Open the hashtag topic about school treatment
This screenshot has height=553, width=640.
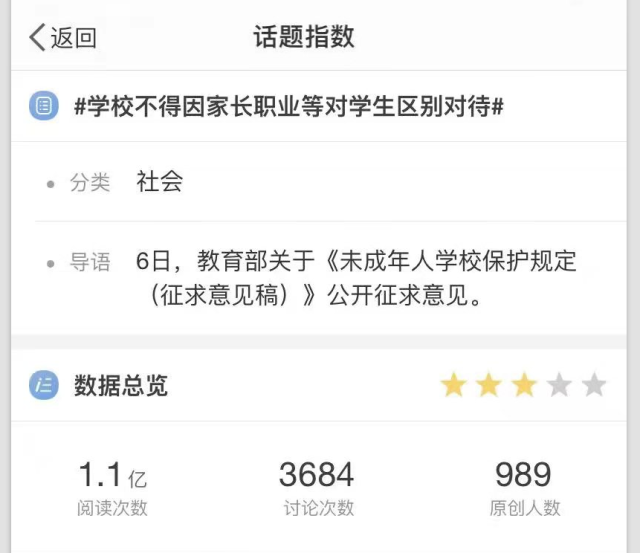[288, 106]
